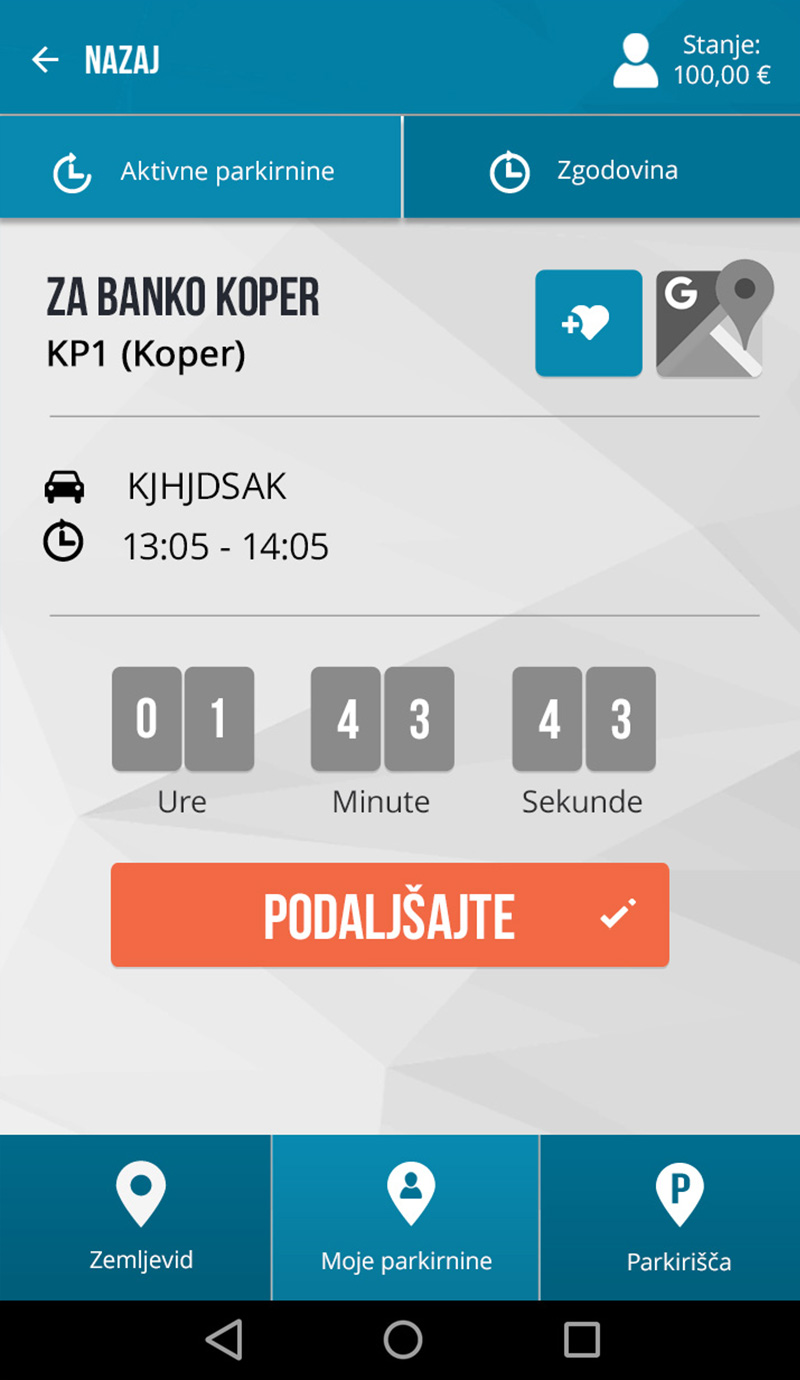Open system recent apps

tap(581, 1340)
